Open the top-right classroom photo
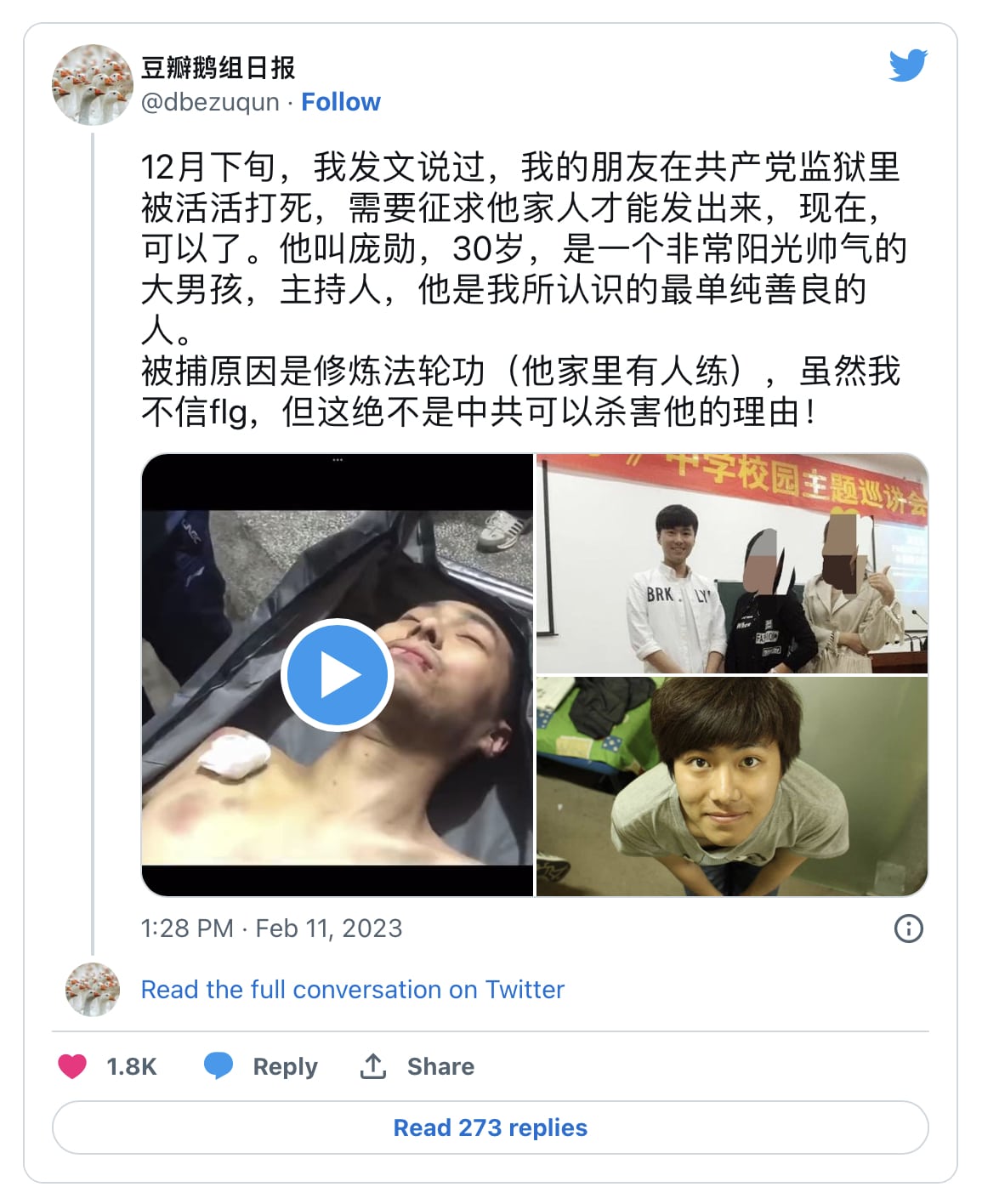 click(731, 564)
